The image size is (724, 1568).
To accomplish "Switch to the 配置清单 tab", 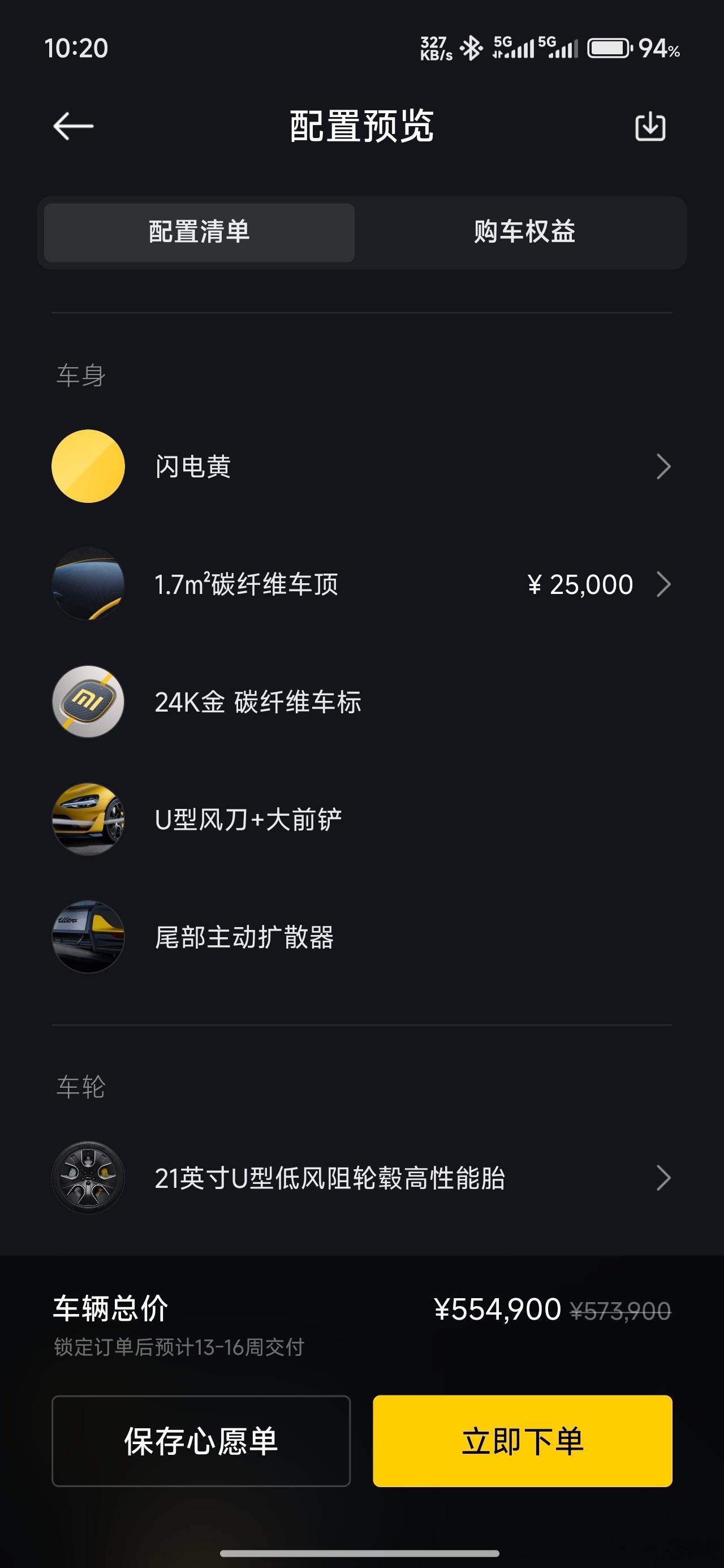I will click(199, 232).
